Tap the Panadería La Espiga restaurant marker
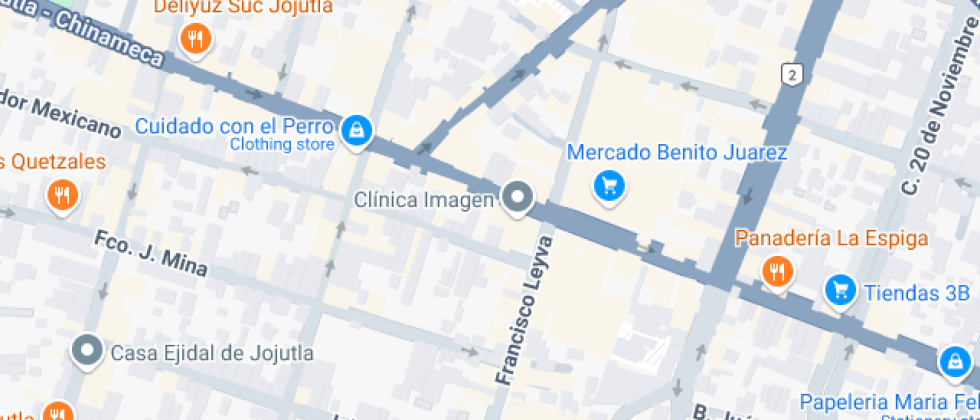This screenshot has height=420, width=980. tap(776, 270)
